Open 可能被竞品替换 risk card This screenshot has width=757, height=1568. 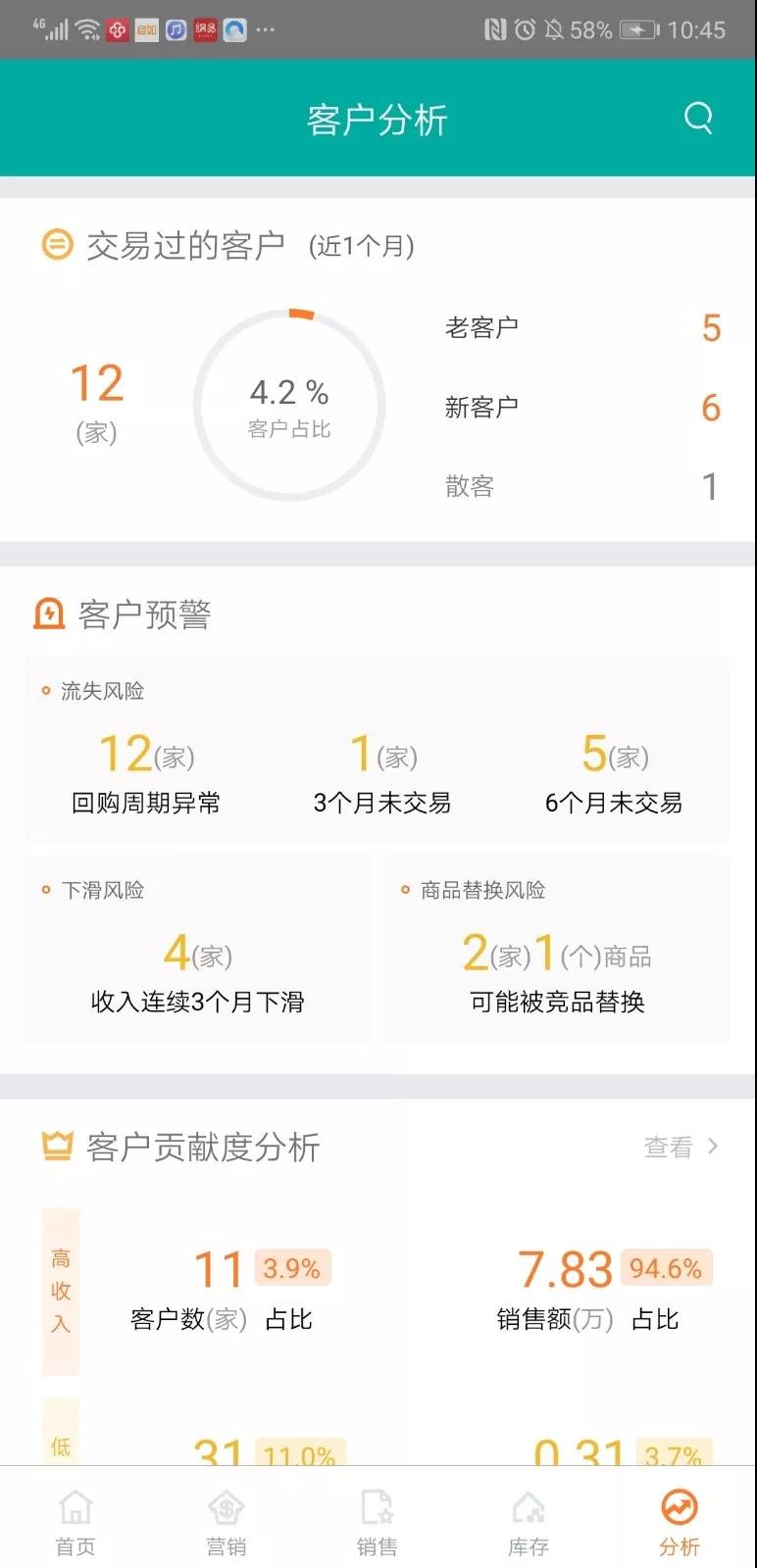[557, 949]
